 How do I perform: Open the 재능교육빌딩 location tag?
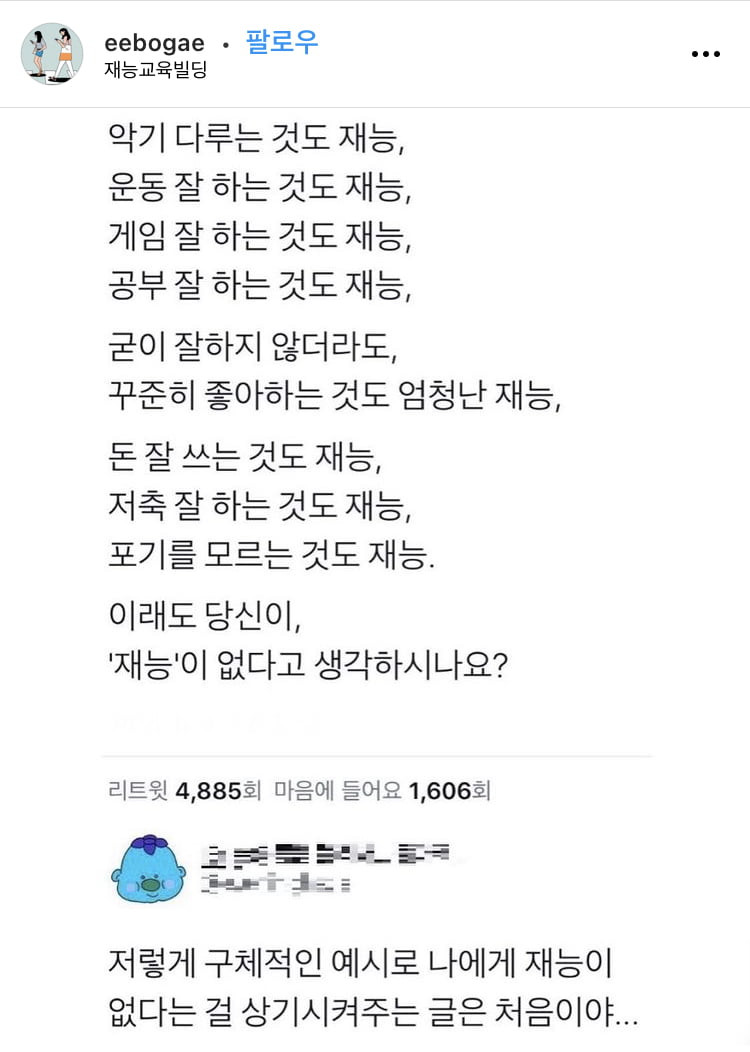pyautogui.click(x=155, y=71)
